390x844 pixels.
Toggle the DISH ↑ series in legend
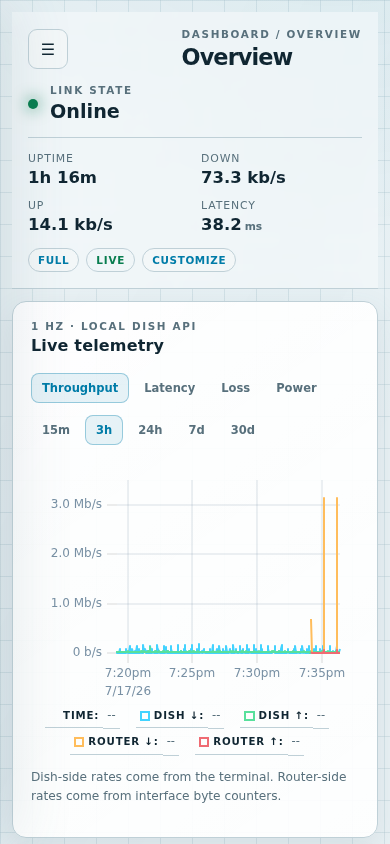(x=285, y=715)
